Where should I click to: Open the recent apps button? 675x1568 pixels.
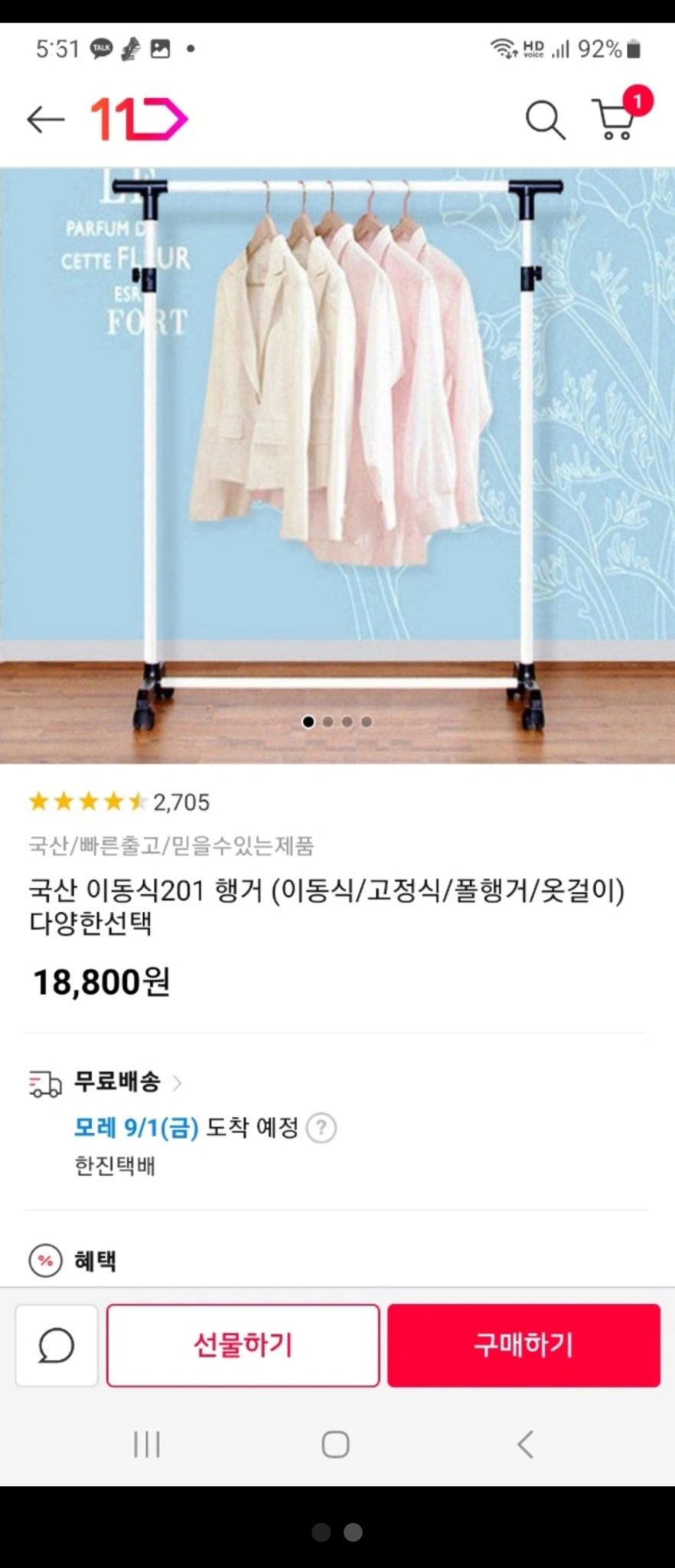pos(147,1444)
